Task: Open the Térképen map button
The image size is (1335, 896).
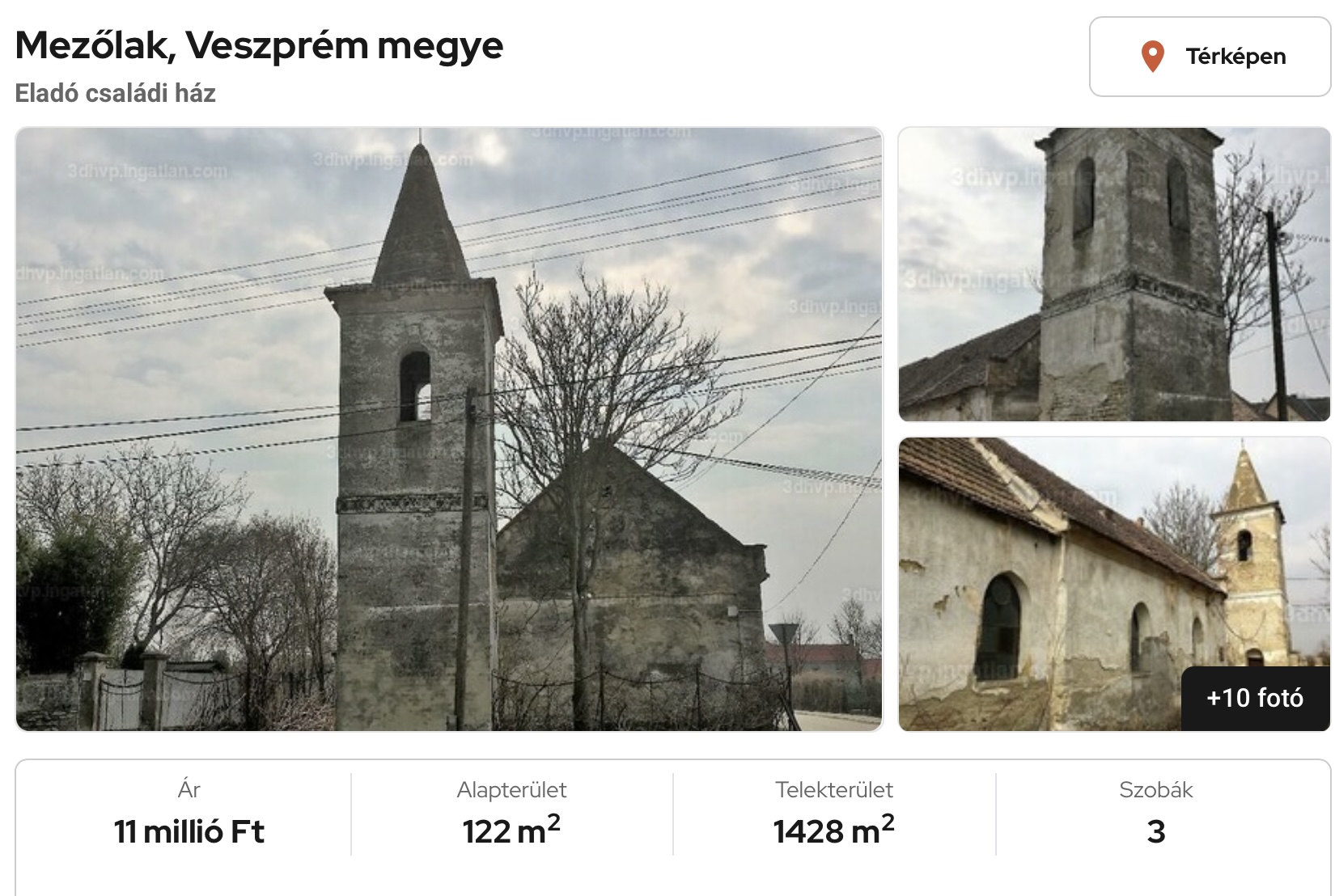Action: (x=1211, y=57)
